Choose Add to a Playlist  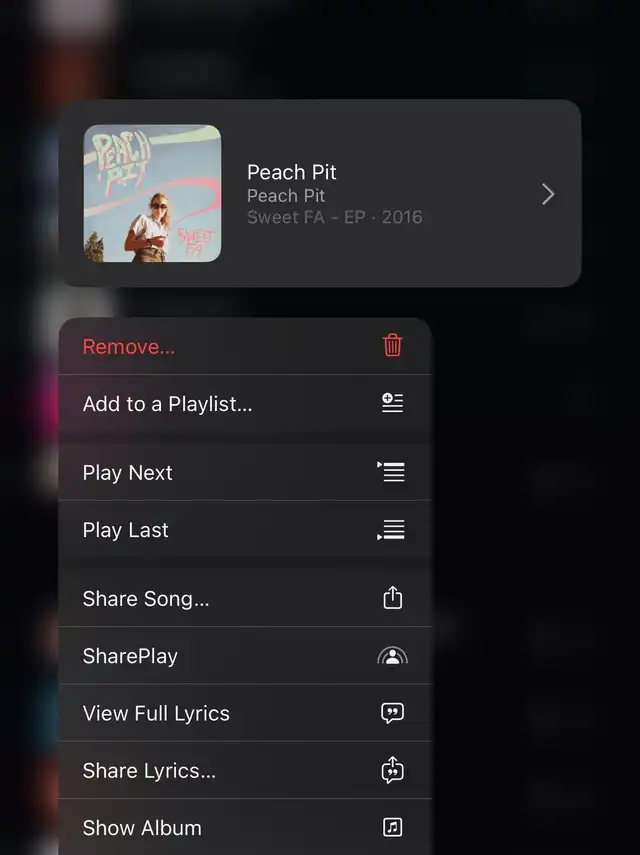[x=245, y=404]
